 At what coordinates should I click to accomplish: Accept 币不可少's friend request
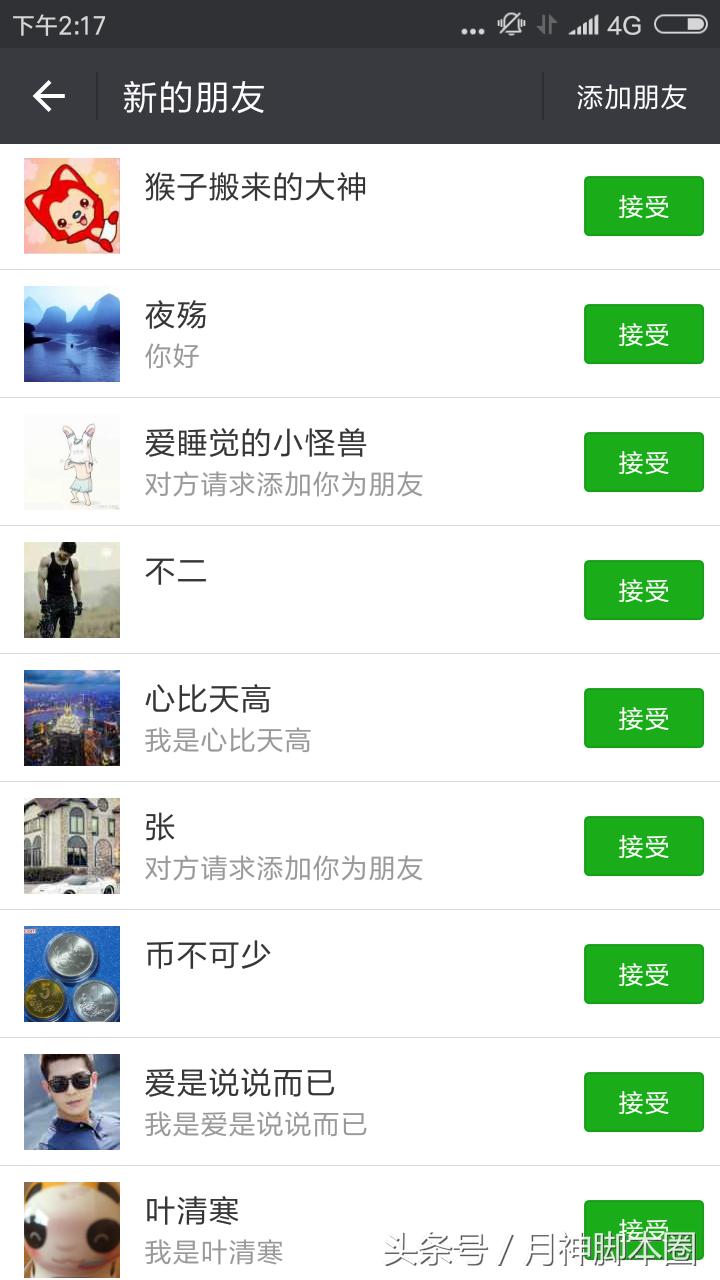643,974
